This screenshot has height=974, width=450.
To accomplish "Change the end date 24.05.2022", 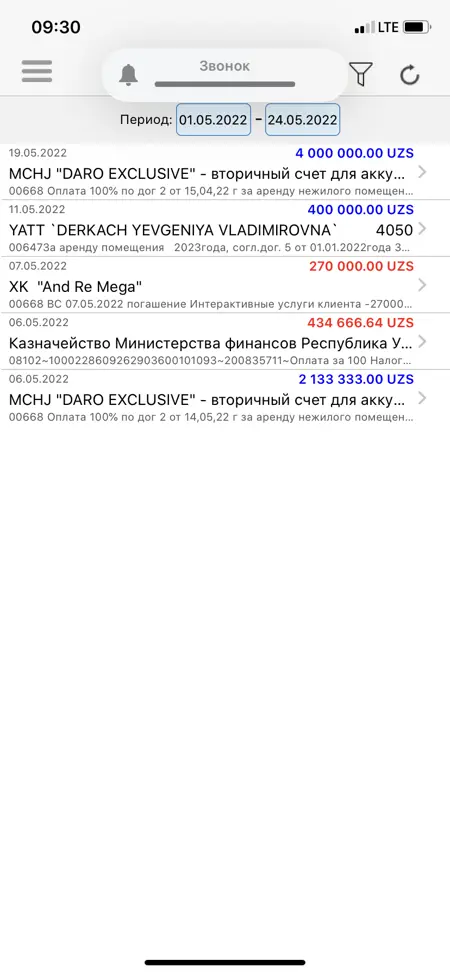I will (x=302, y=120).
